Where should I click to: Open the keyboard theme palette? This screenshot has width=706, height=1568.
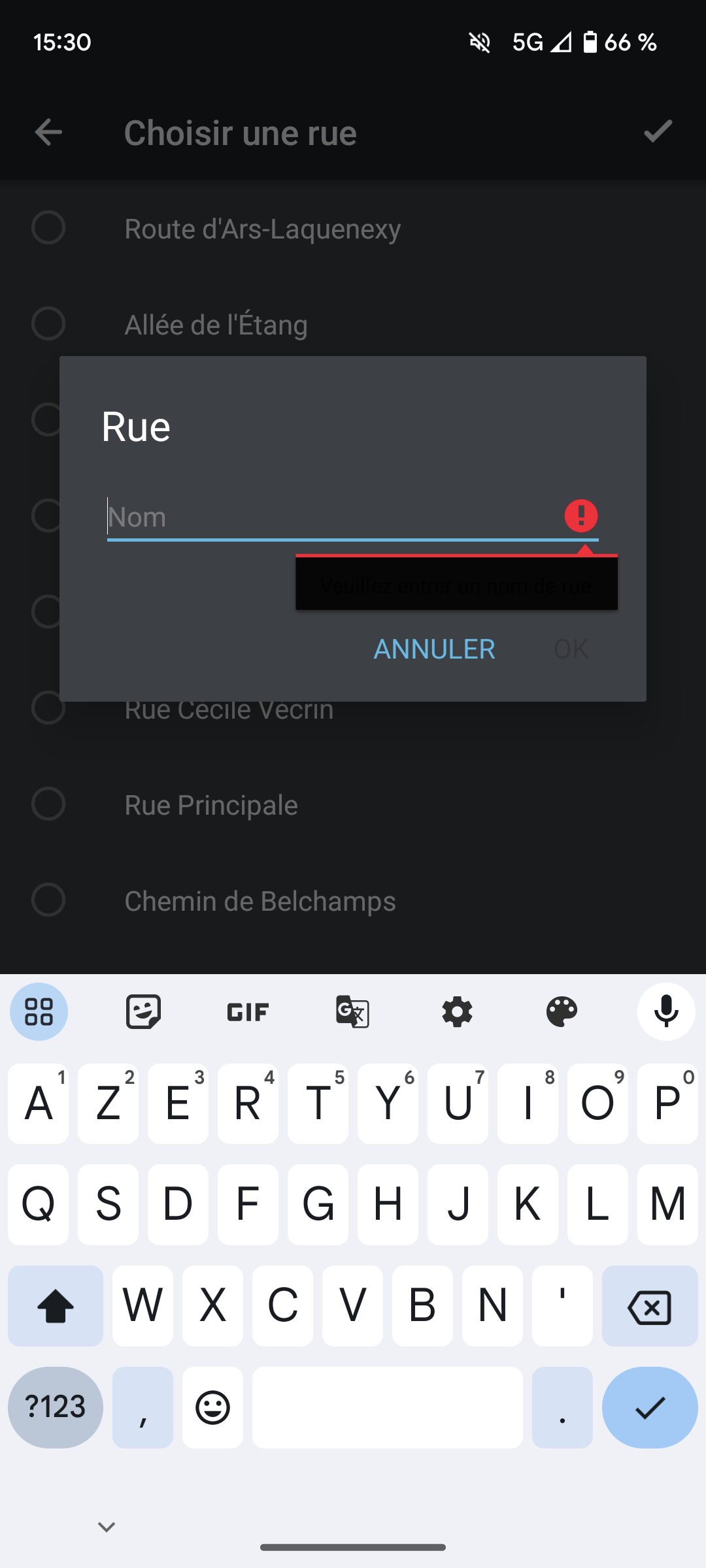tap(562, 1012)
